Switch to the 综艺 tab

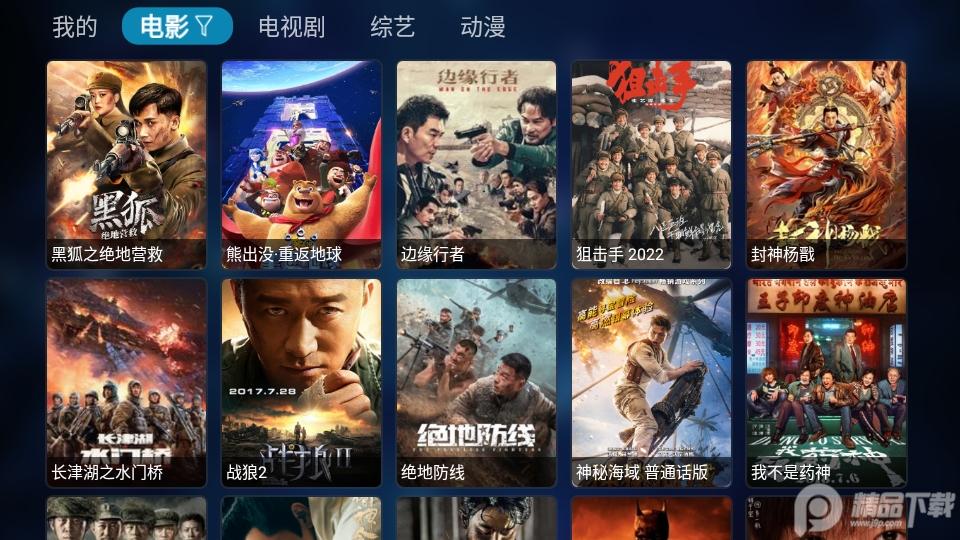point(392,27)
